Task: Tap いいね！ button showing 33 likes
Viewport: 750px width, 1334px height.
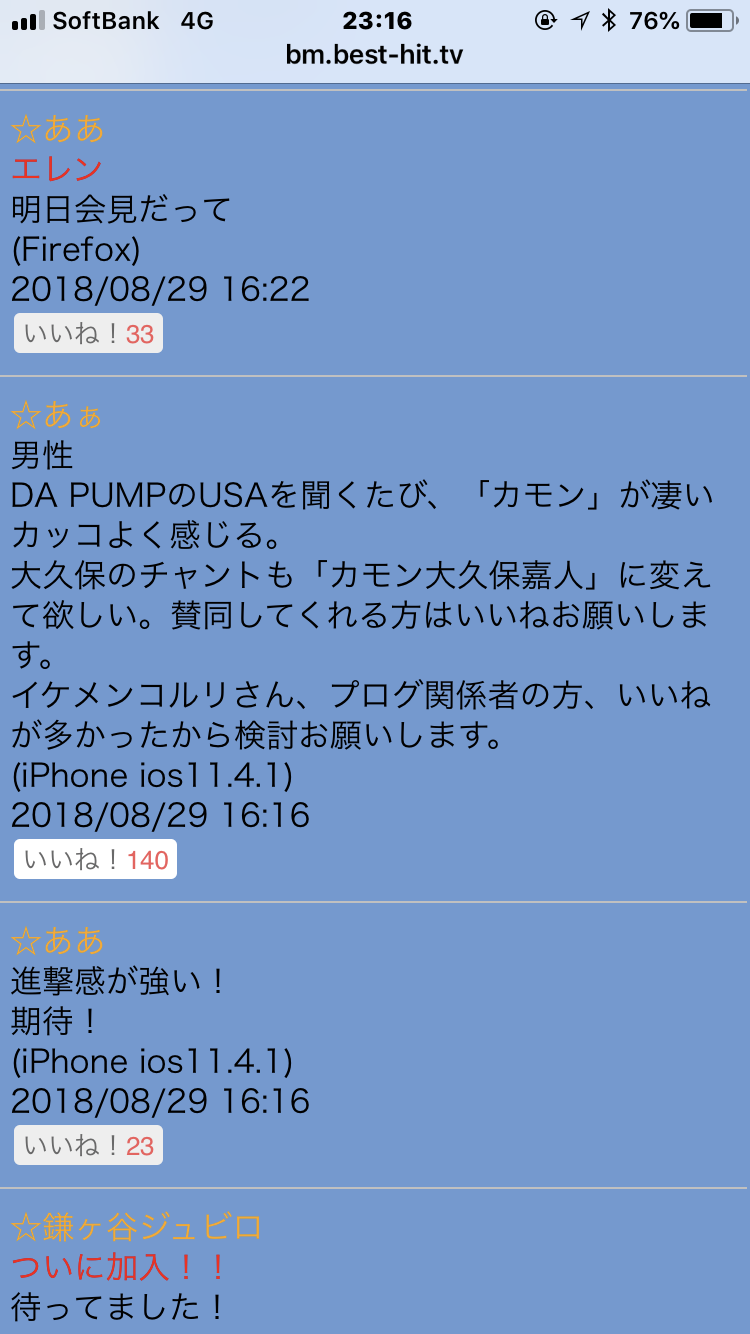Action: pos(88,334)
